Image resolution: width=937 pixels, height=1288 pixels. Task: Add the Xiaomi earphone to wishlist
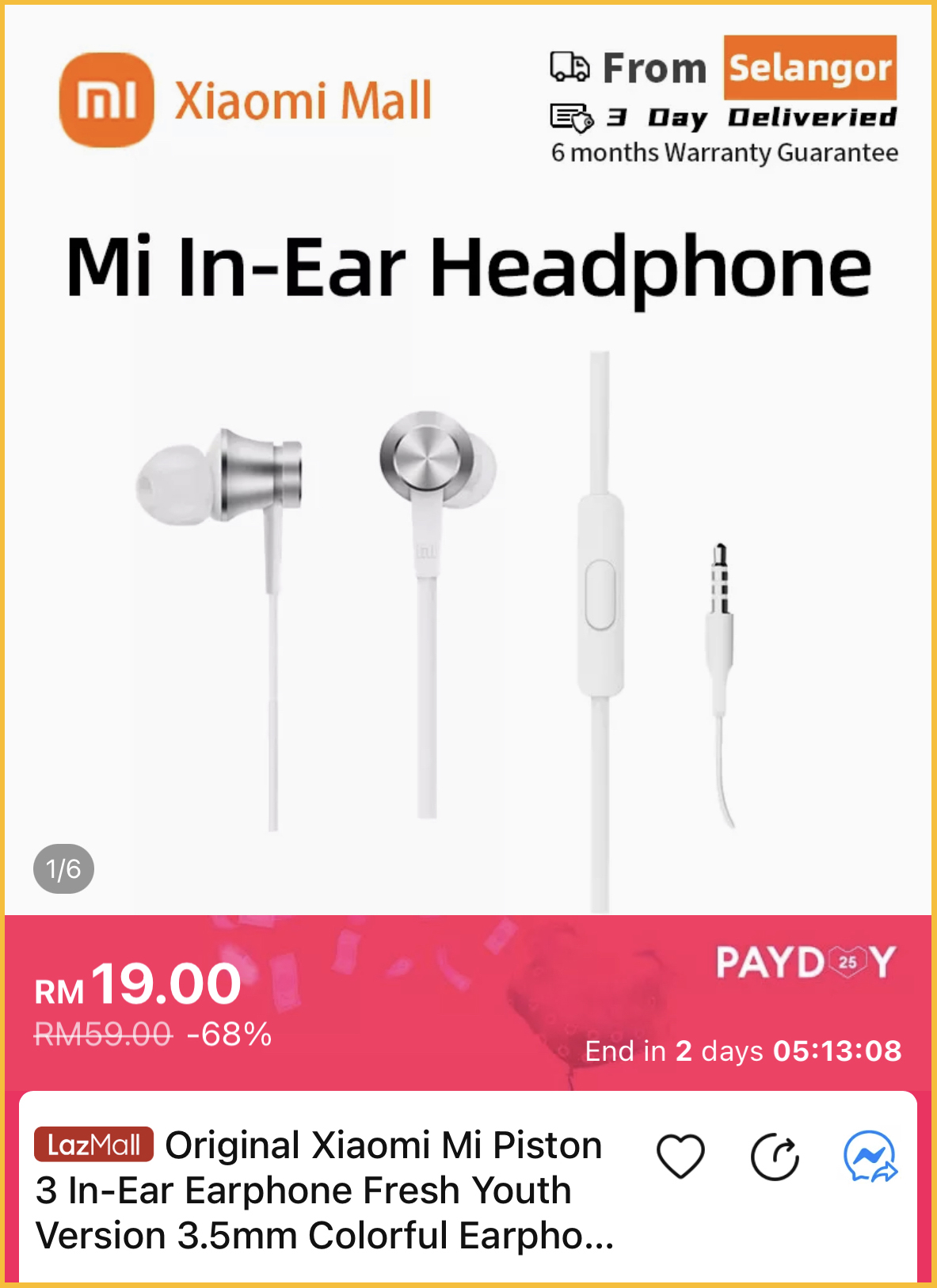click(x=680, y=1156)
